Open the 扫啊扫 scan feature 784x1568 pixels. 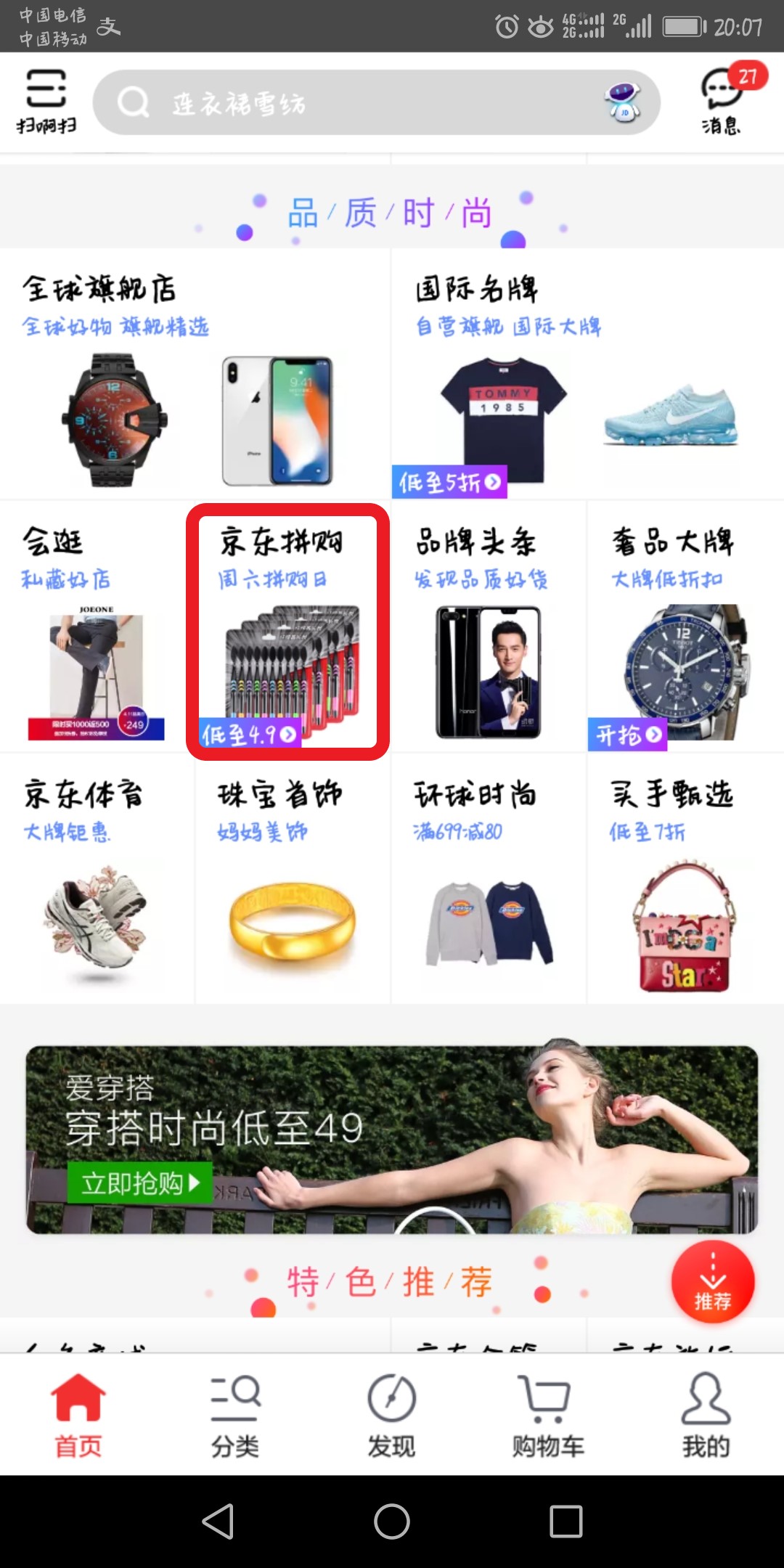point(48,102)
